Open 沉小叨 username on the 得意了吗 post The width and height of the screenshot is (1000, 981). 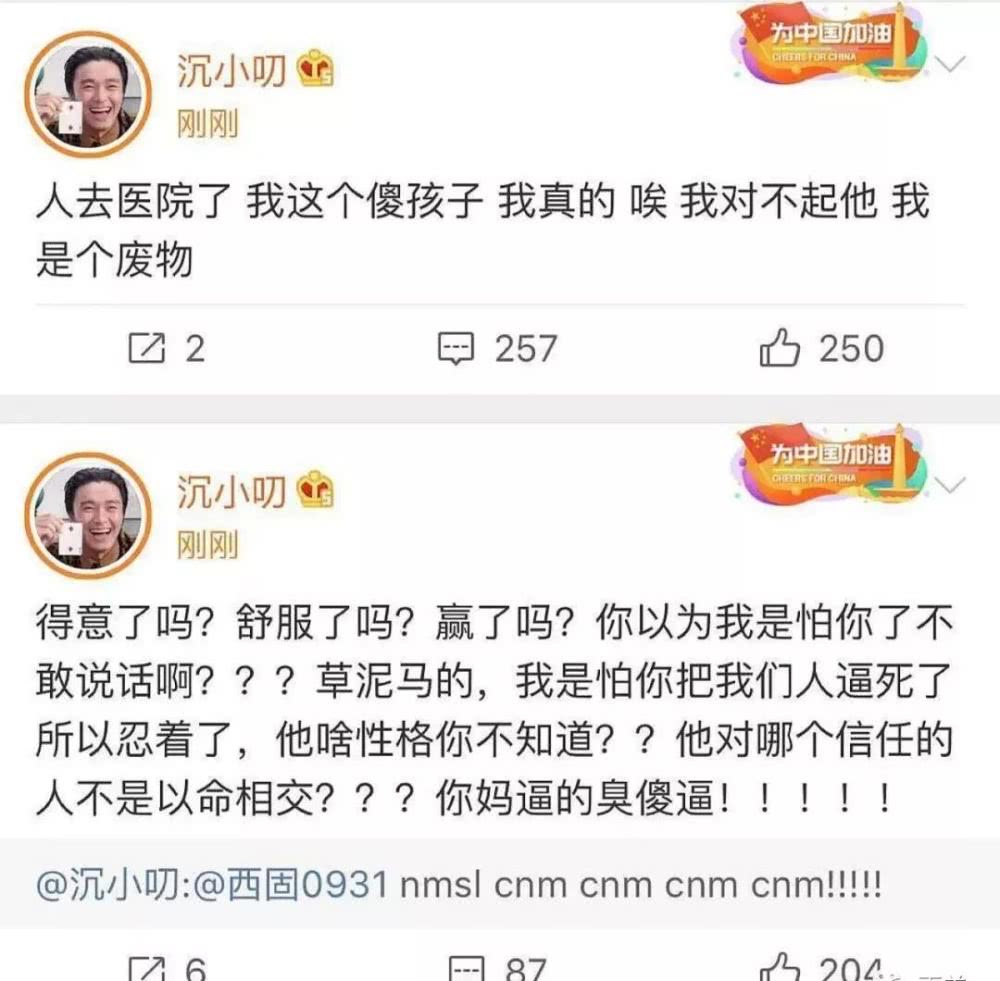(x=232, y=491)
